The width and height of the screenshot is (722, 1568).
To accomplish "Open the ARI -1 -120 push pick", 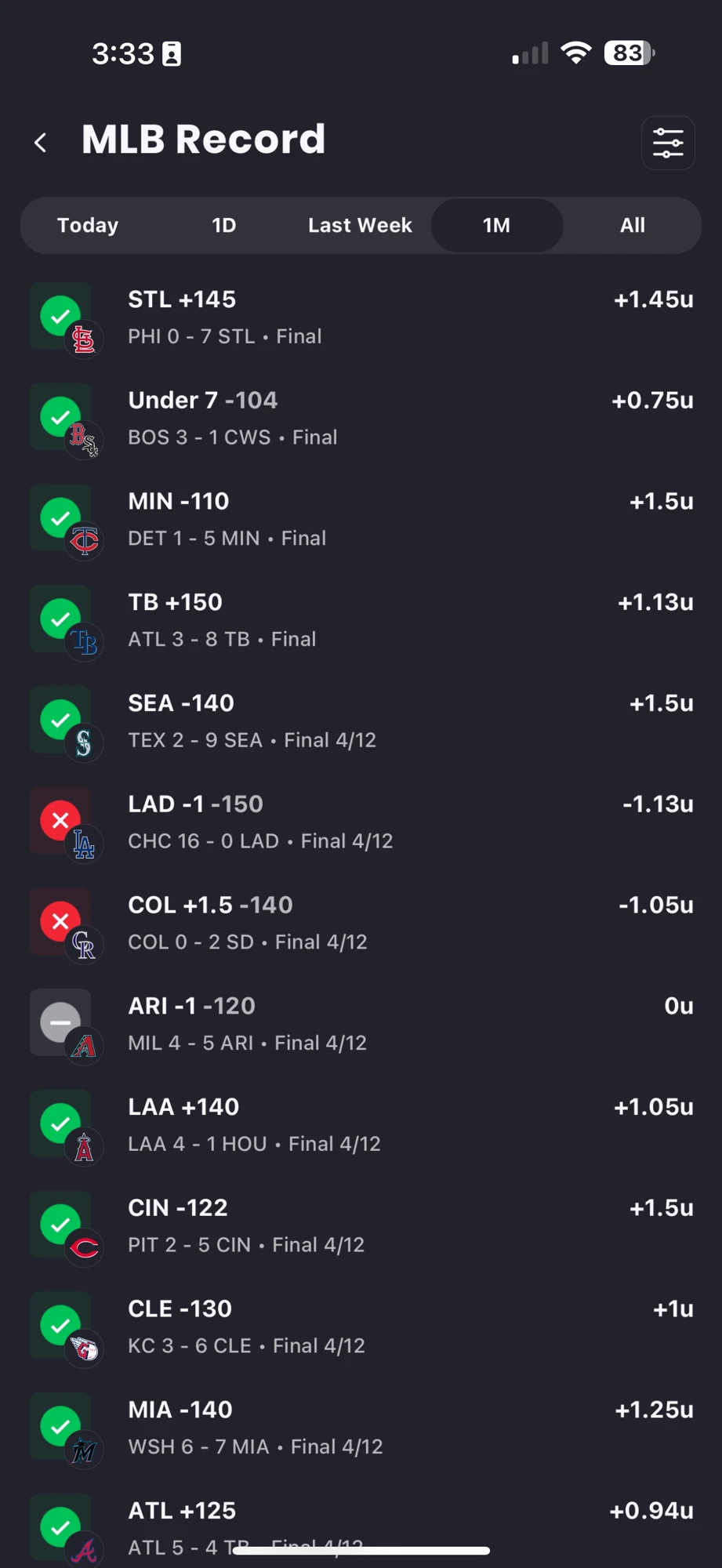I will [x=361, y=1025].
